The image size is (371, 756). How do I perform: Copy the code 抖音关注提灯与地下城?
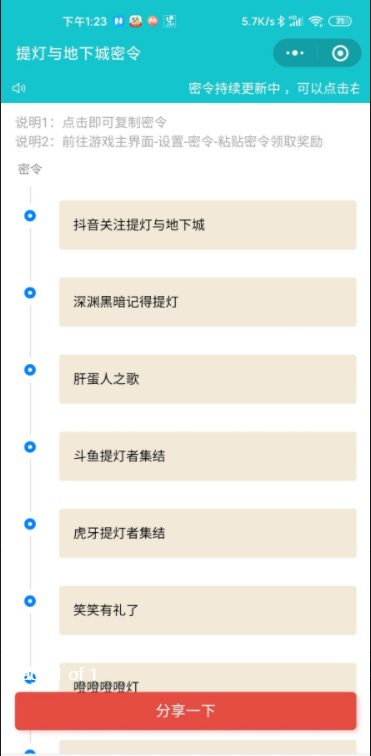click(207, 225)
